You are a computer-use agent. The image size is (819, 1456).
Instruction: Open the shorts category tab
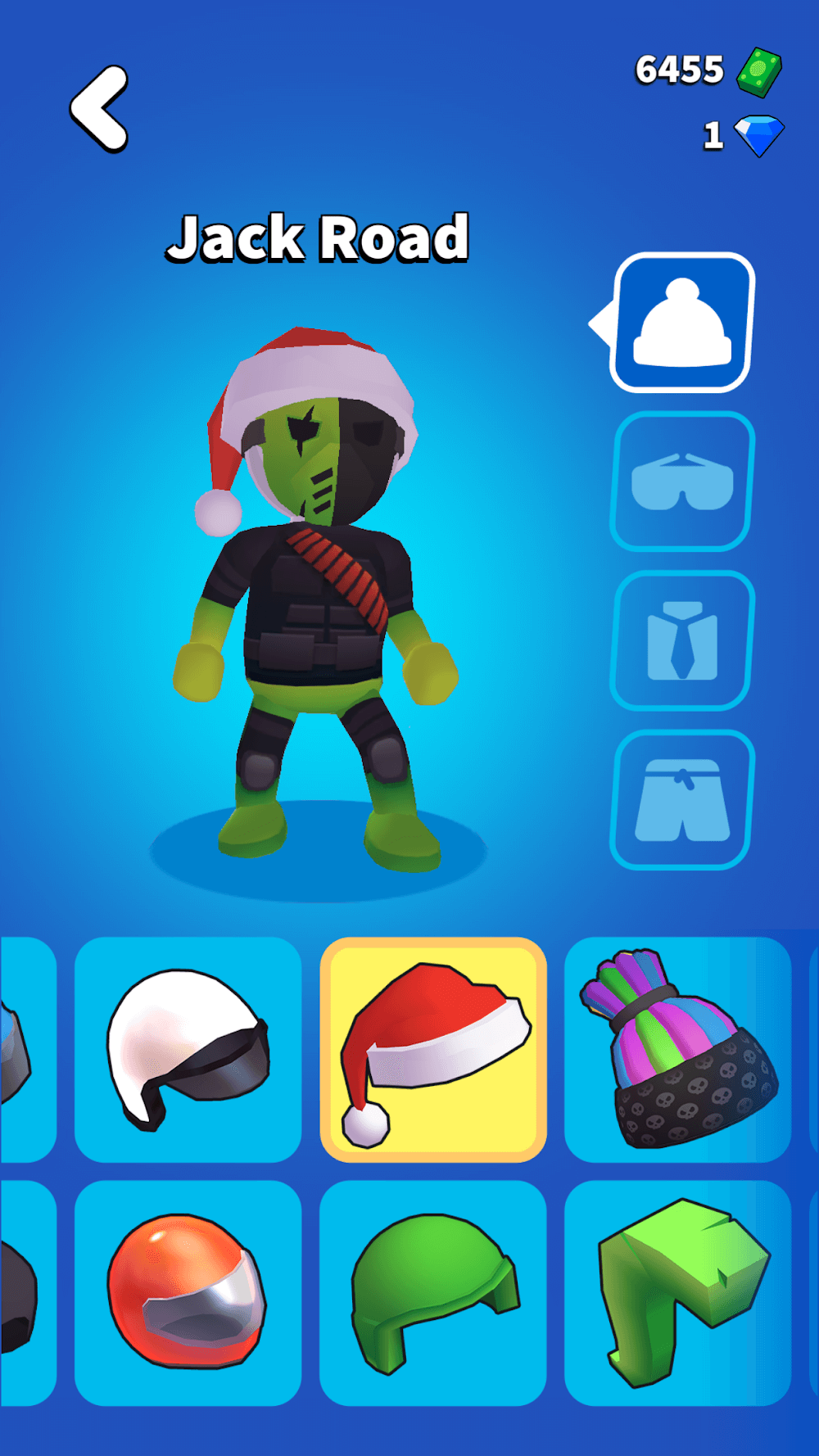point(681,800)
